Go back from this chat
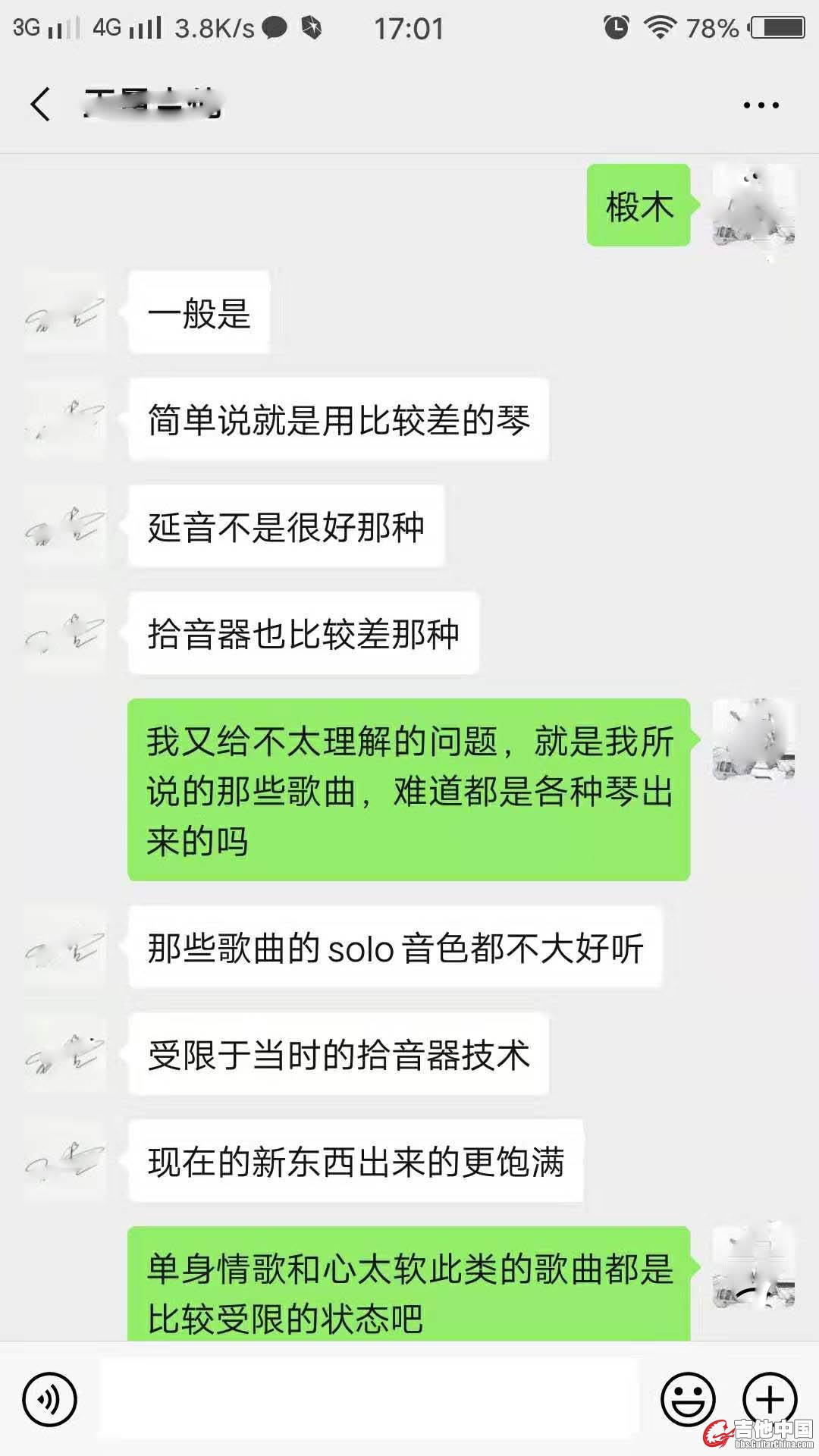819x1456 pixels. (41, 105)
